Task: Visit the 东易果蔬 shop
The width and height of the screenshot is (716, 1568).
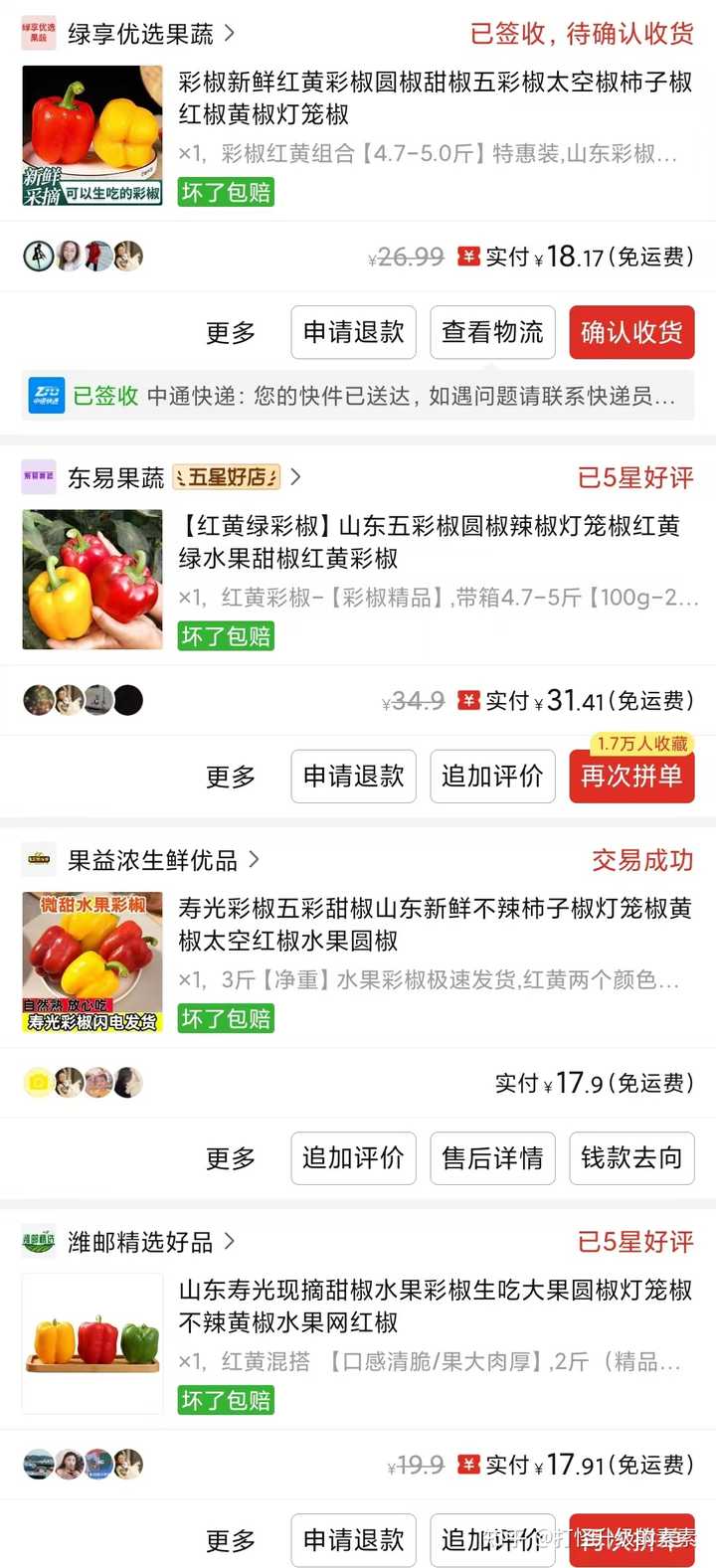Action: click(116, 478)
